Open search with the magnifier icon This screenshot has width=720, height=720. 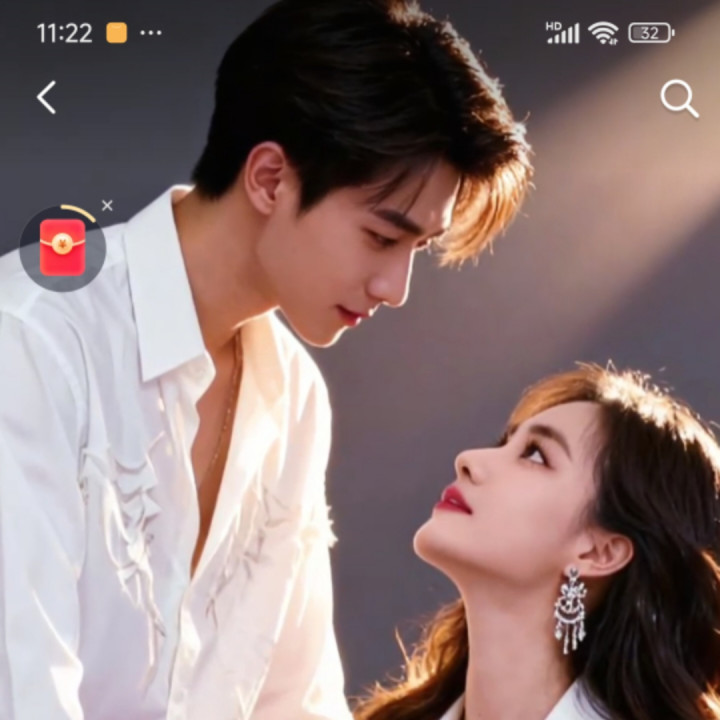[679, 98]
